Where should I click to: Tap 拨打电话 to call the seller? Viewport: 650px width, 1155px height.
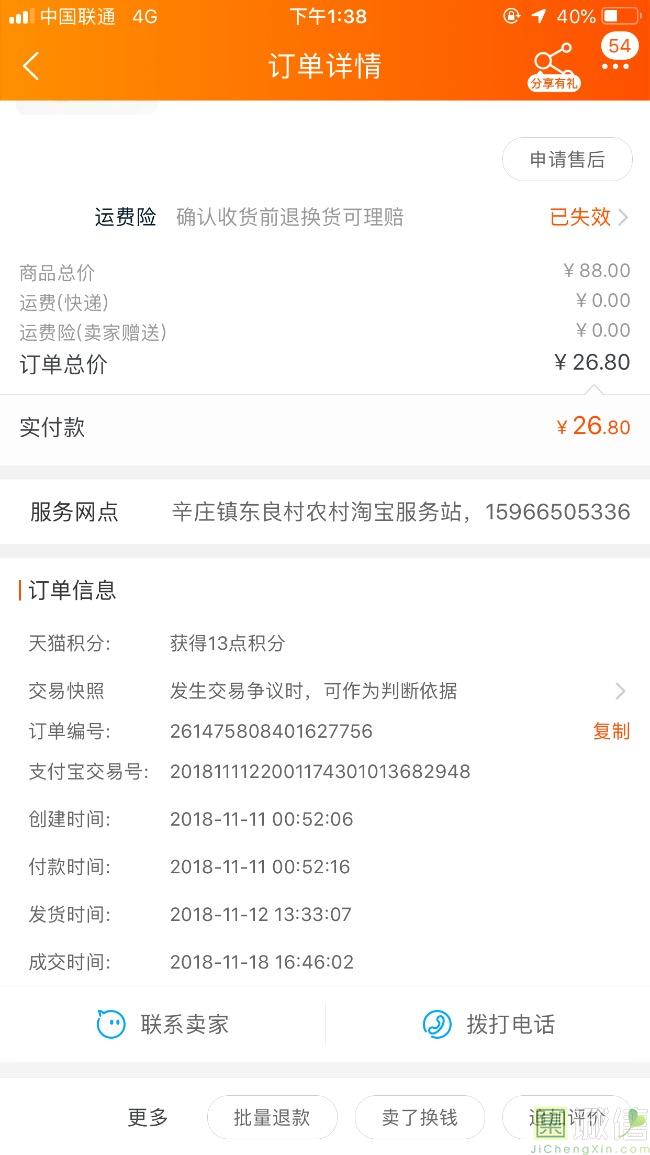coord(488,1024)
